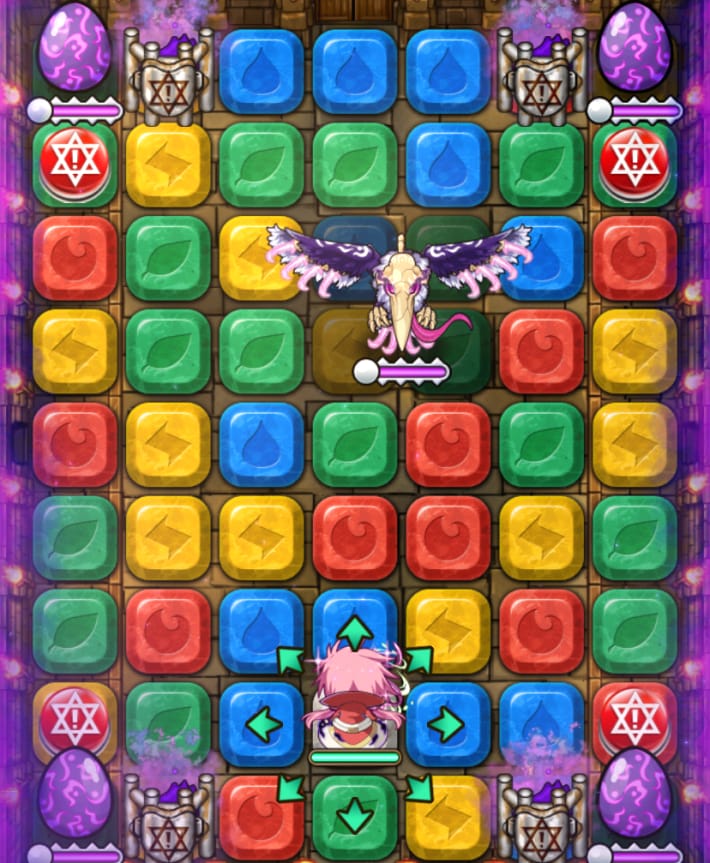The width and height of the screenshot is (710, 863).
Task: Move the character up with the up arrow
Action: [355, 633]
